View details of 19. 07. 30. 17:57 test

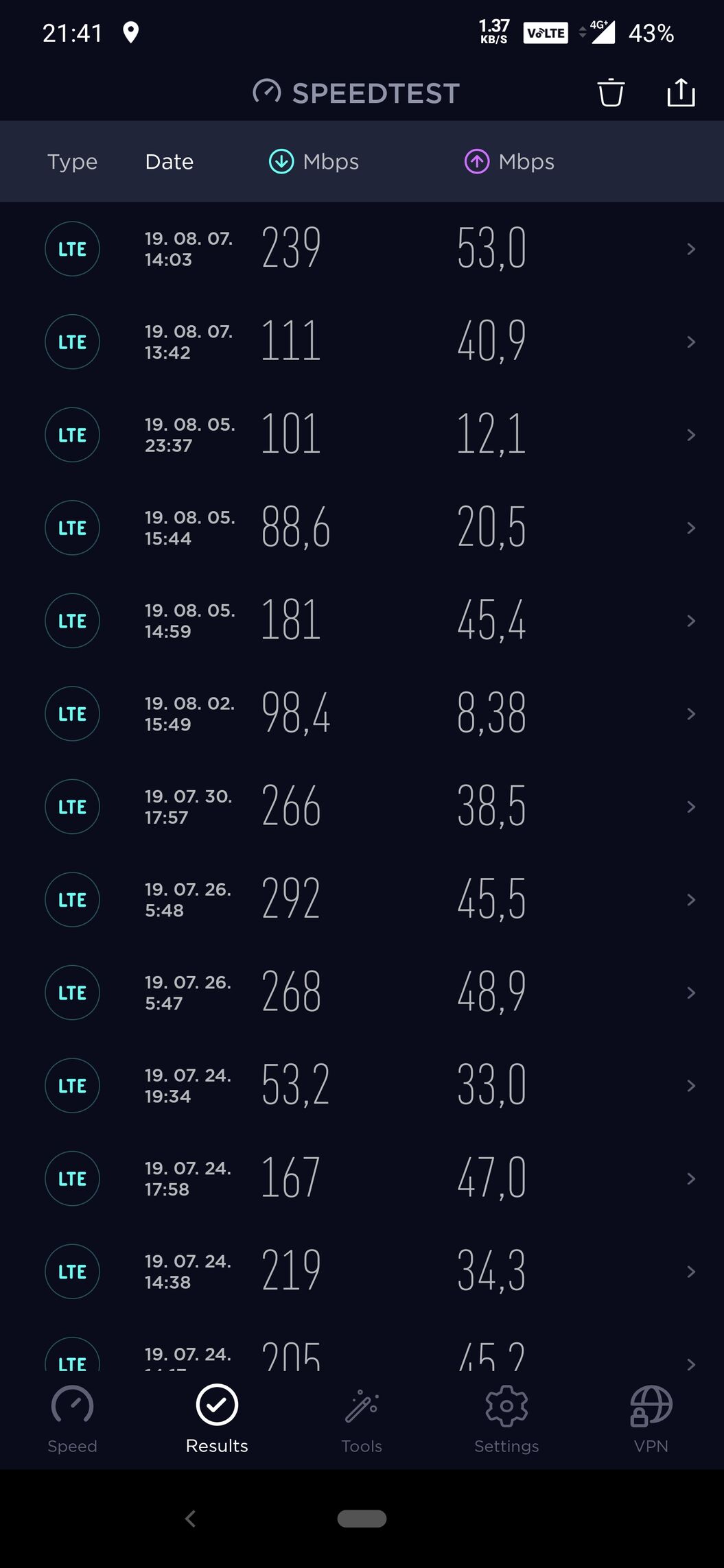tap(362, 807)
